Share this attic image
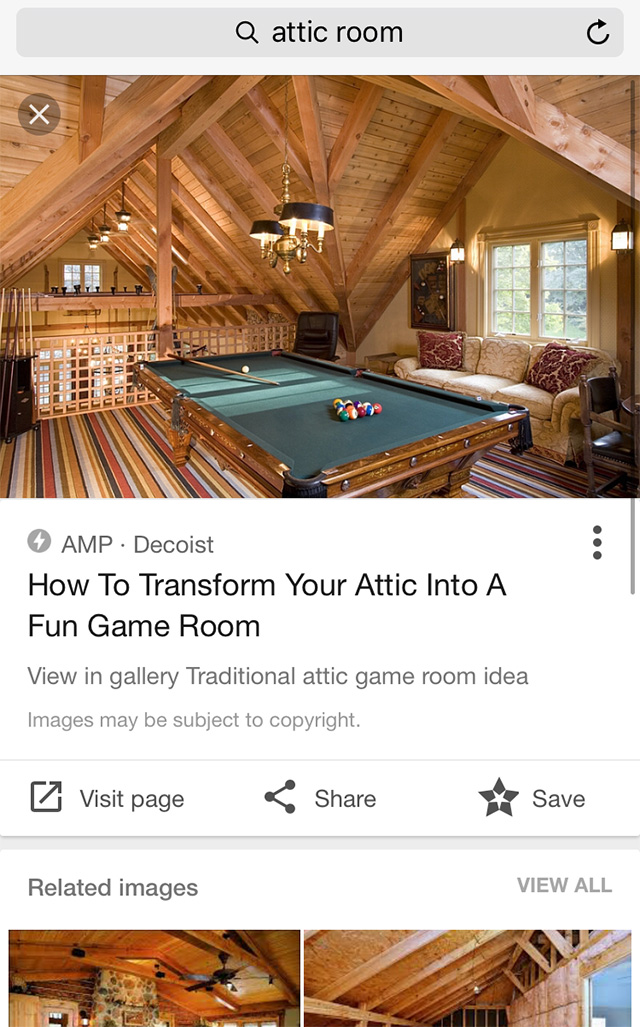This screenshot has width=640, height=1027. pos(320,798)
